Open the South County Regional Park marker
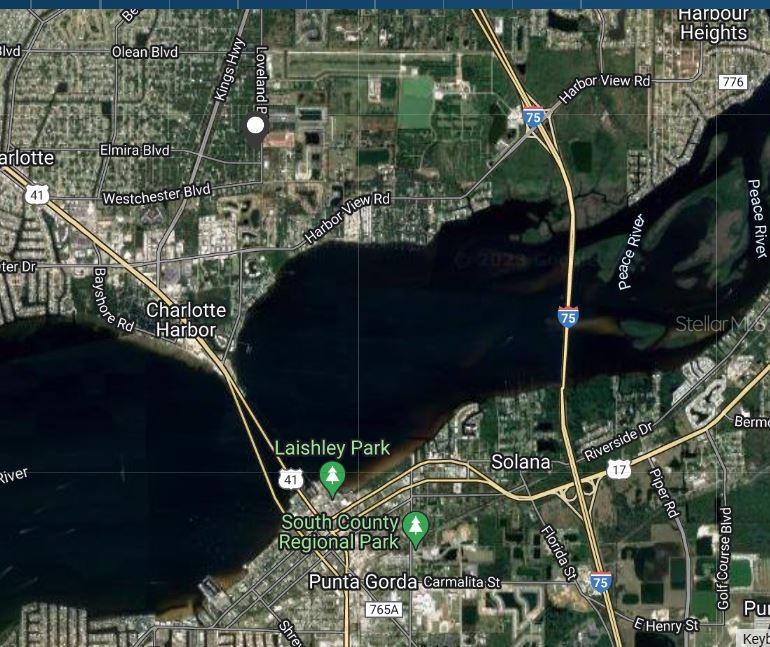770x647 pixels. (415, 527)
